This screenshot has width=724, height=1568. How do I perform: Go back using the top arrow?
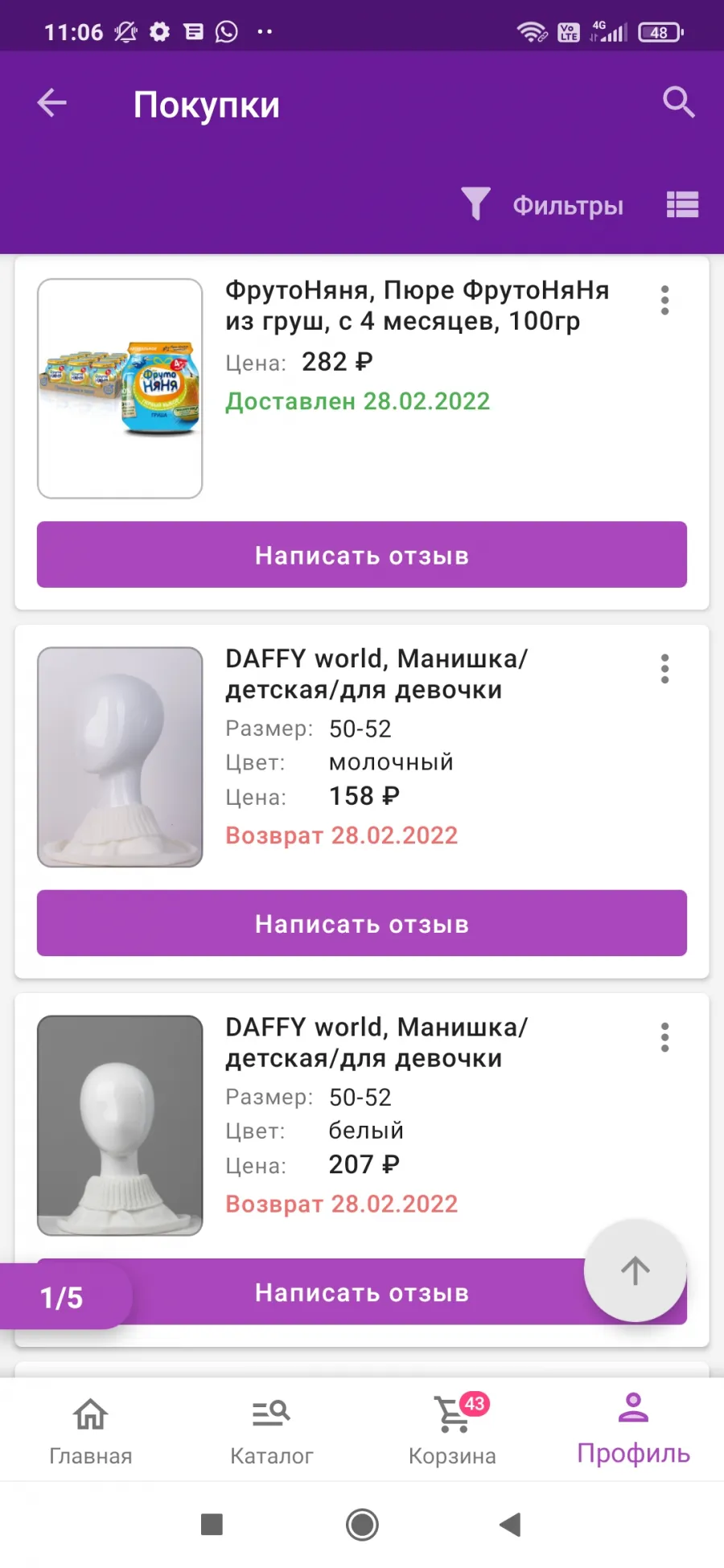(52, 103)
